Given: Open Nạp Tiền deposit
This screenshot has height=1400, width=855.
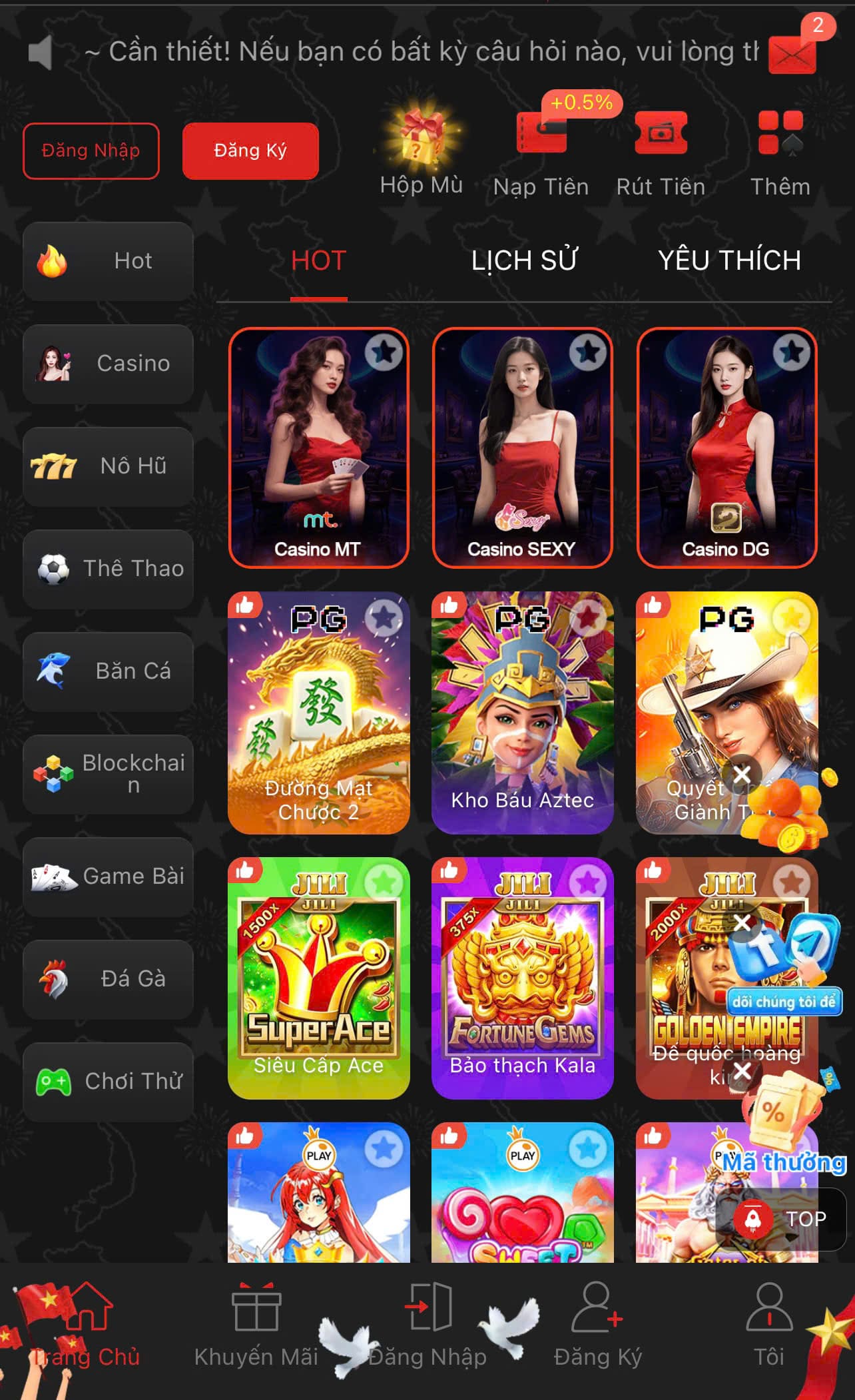Looking at the screenshot, I should [x=541, y=154].
